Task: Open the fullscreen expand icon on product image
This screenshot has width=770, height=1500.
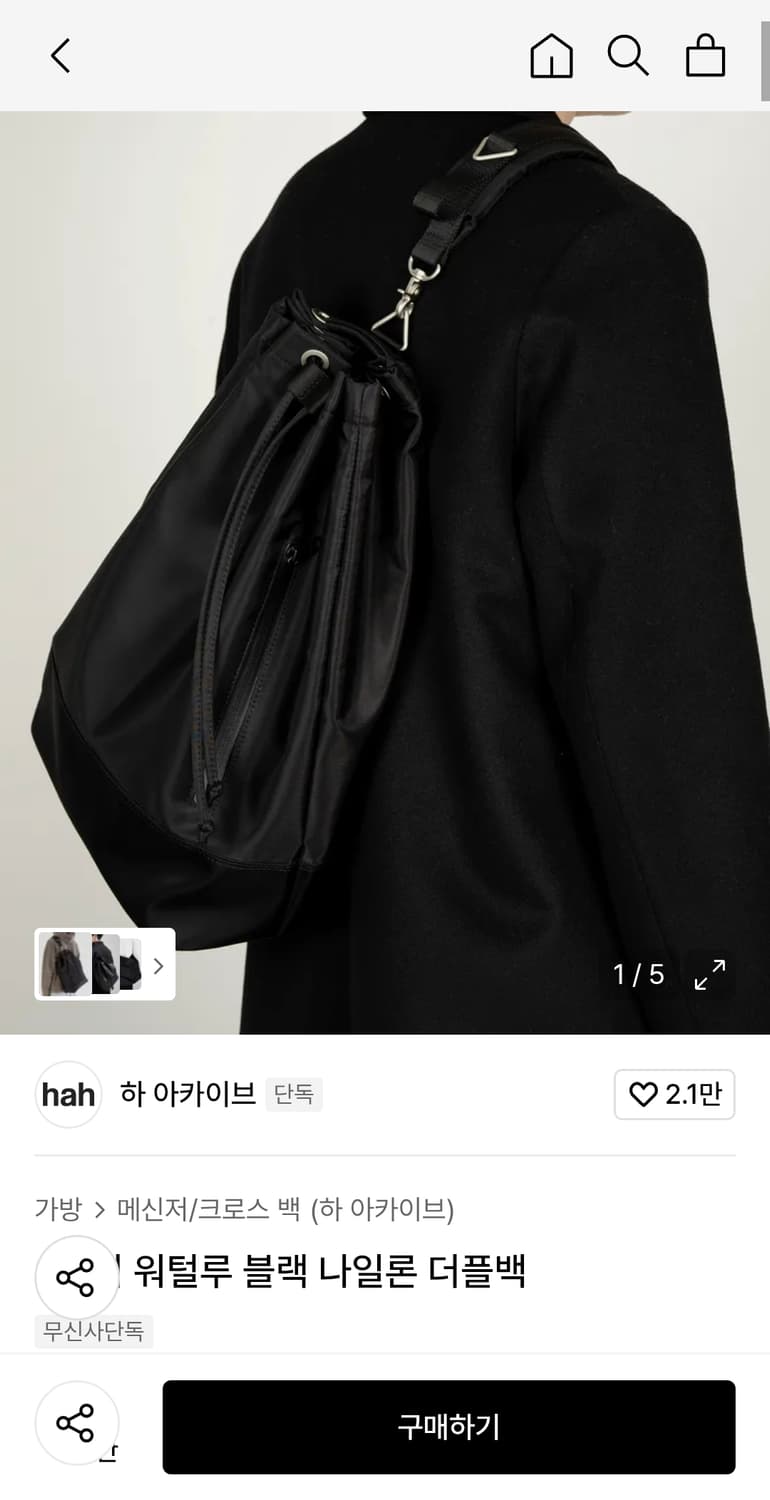Action: click(x=711, y=973)
